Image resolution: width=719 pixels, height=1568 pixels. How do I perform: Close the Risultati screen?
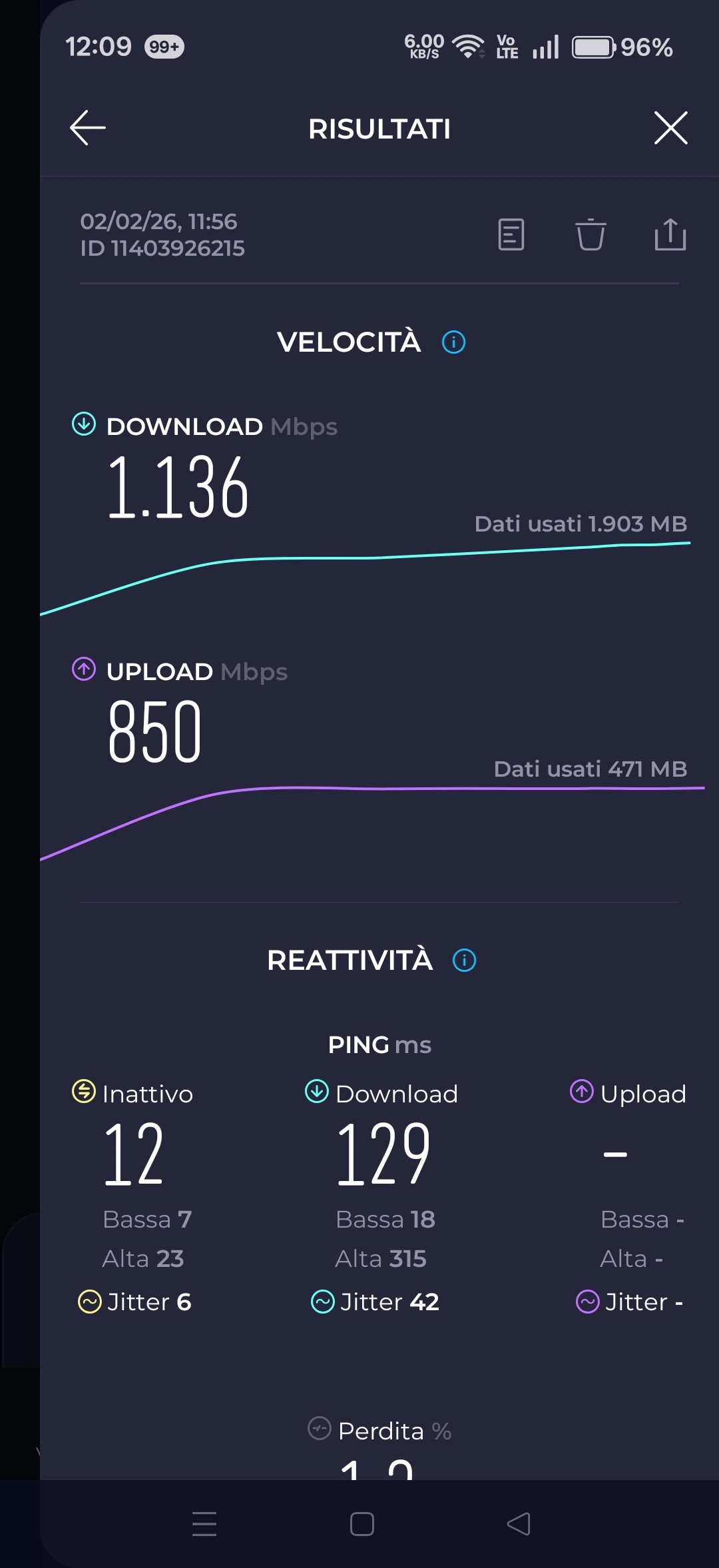pos(670,128)
